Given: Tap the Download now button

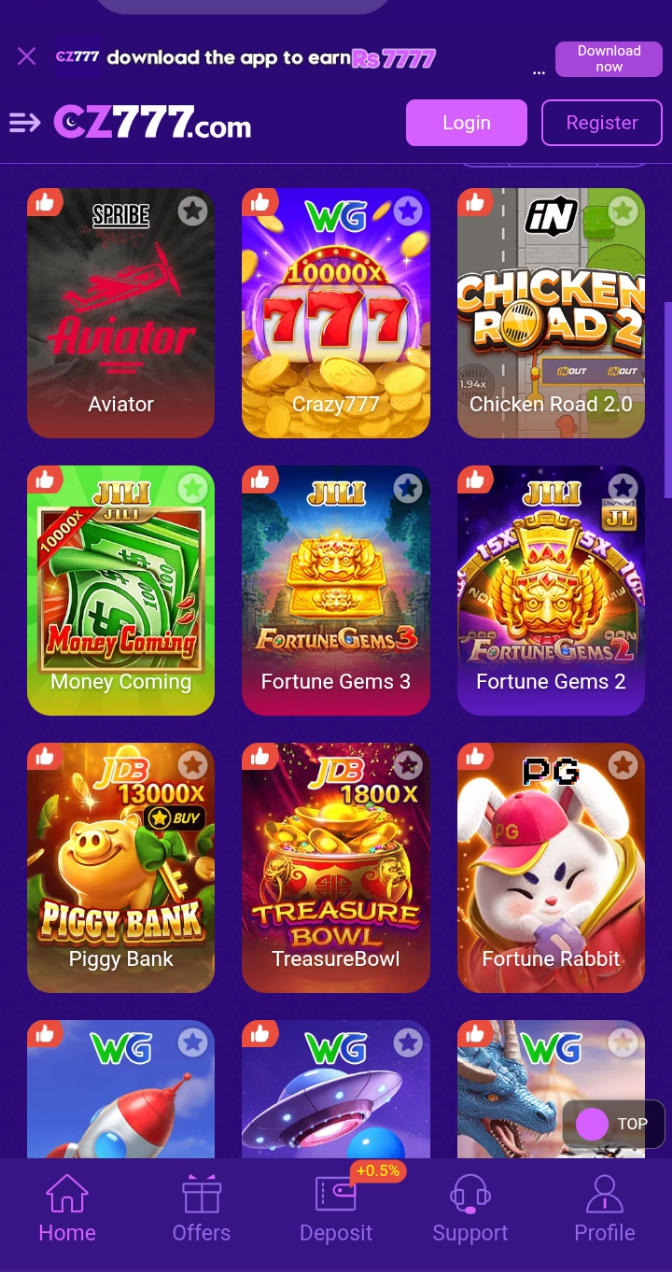Looking at the screenshot, I should coord(608,59).
